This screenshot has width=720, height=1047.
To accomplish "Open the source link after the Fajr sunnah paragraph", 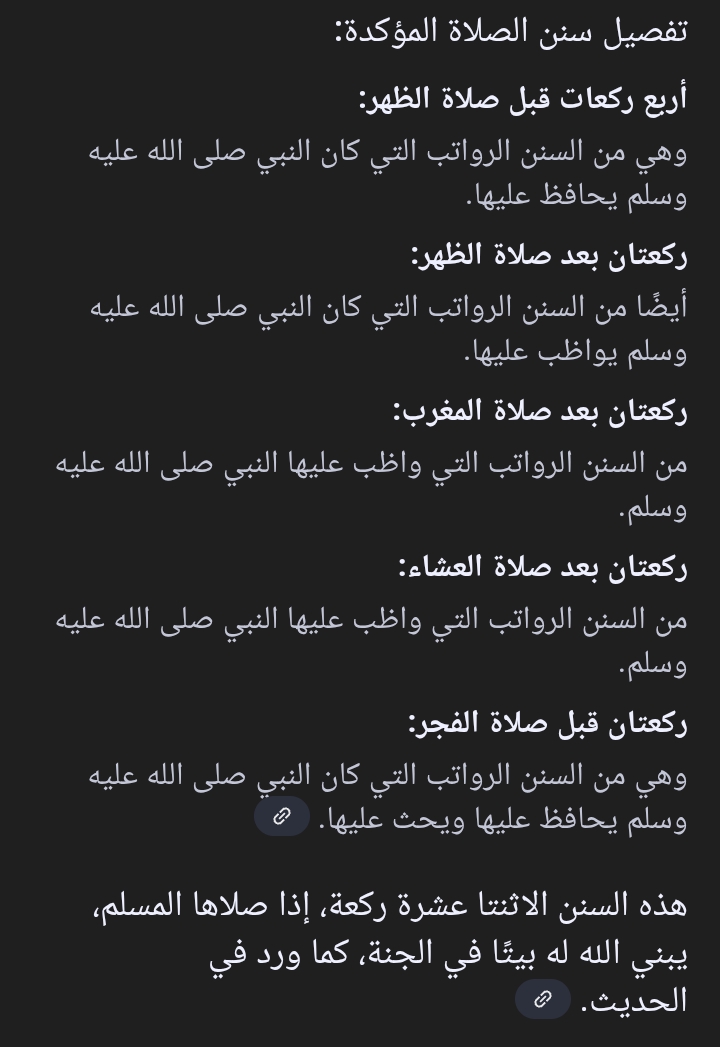I will [x=282, y=816].
